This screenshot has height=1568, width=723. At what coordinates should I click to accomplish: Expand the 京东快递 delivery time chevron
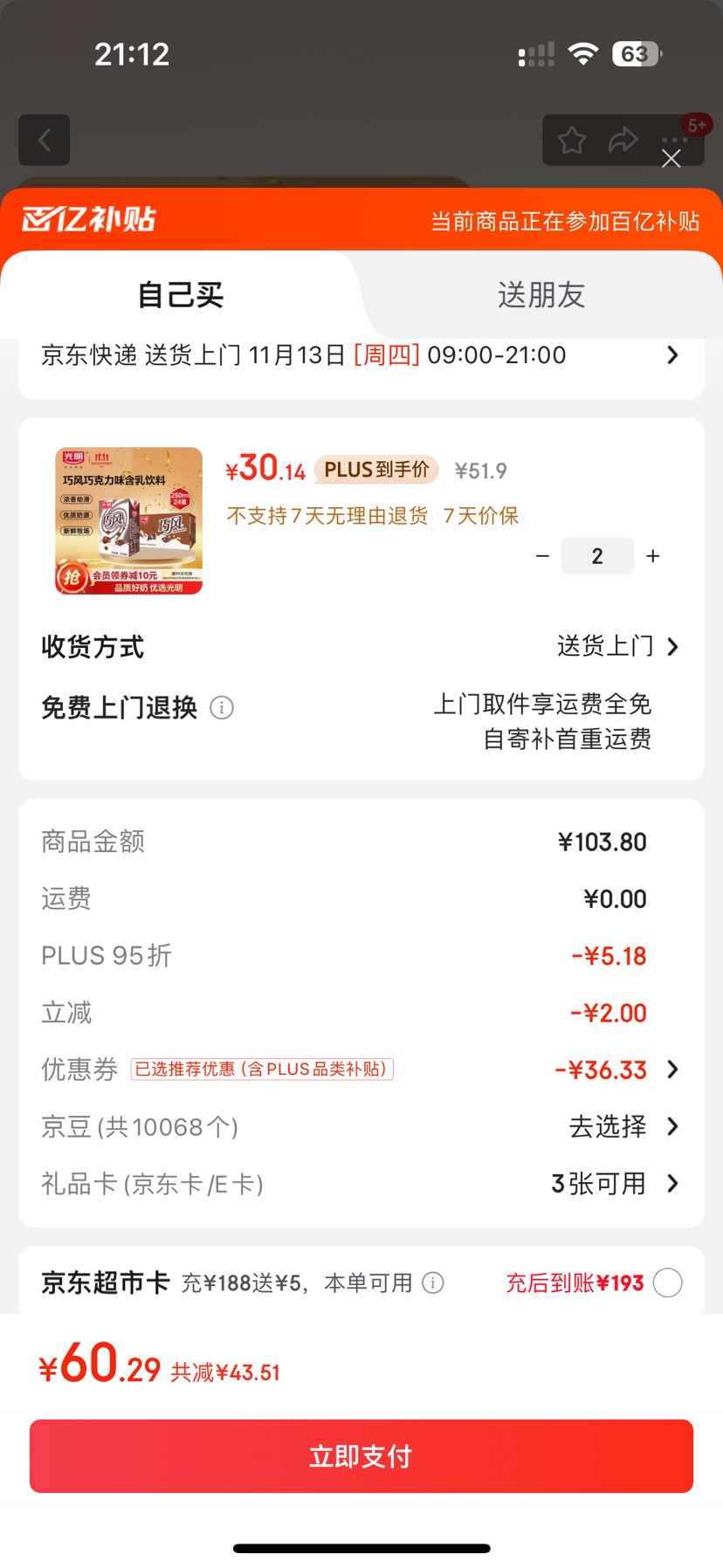[x=671, y=355]
